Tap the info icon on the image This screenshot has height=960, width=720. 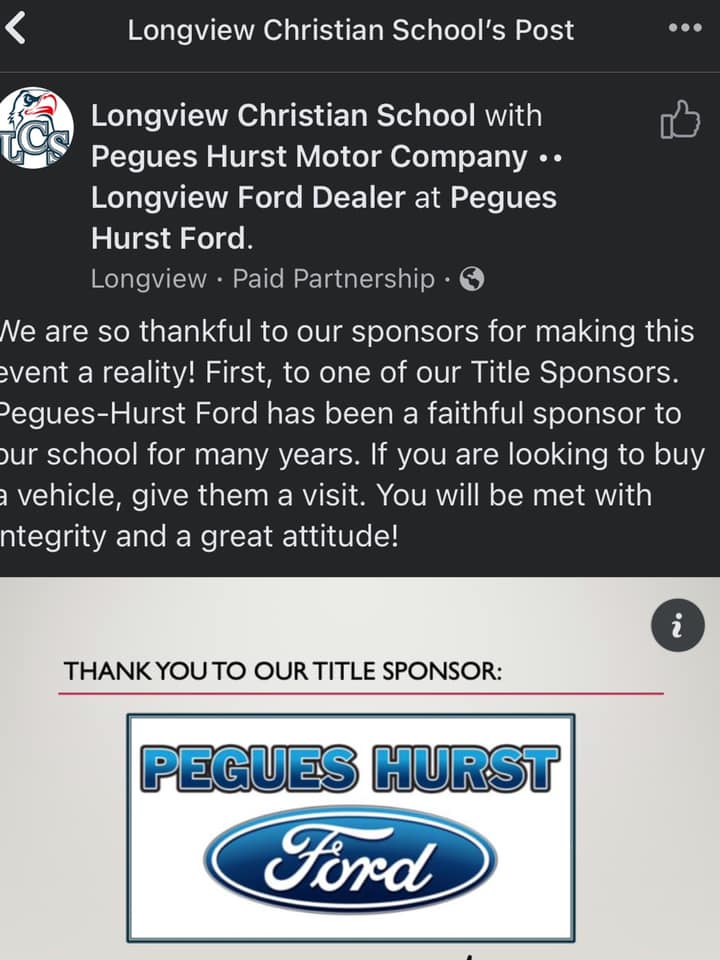(x=678, y=627)
